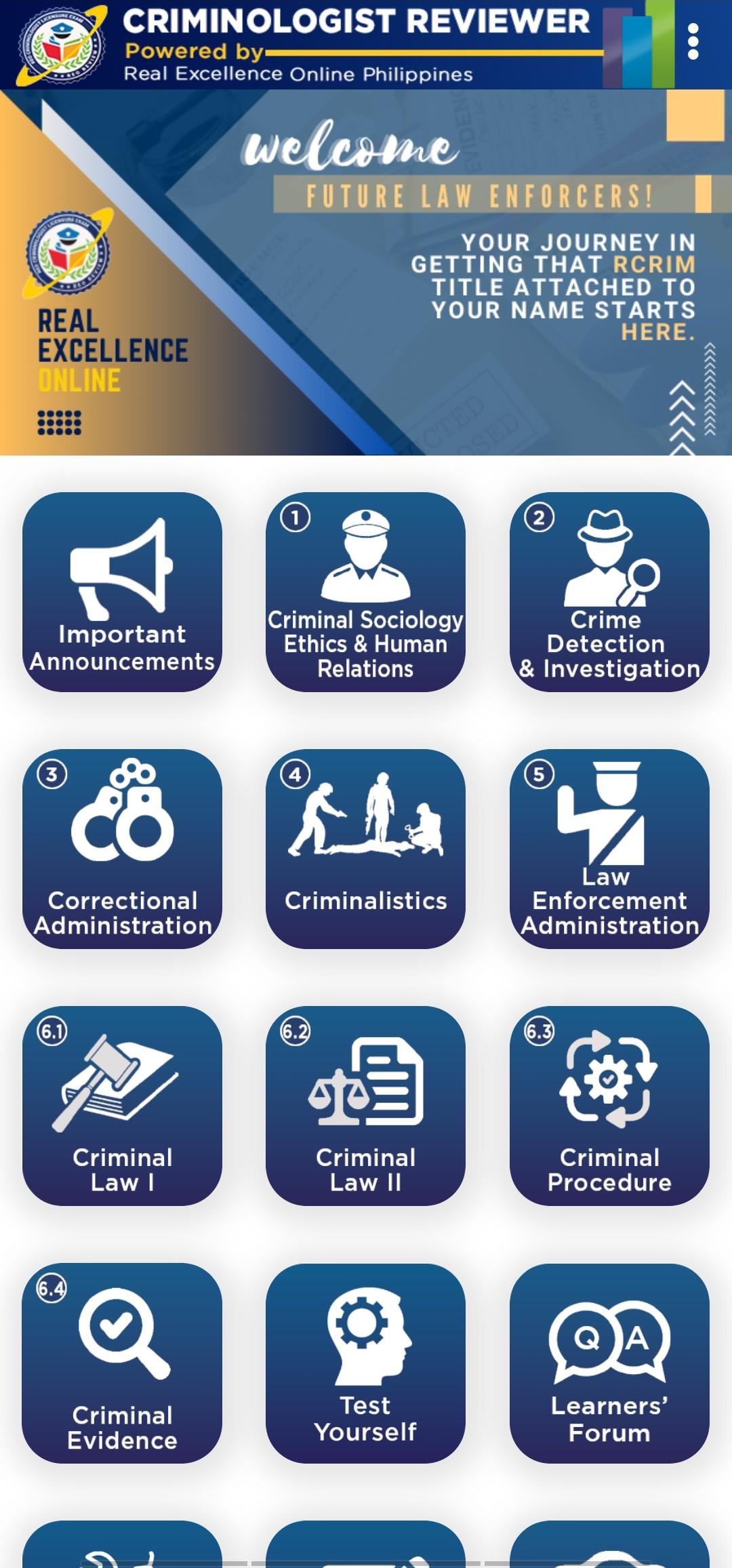This screenshot has height=1568, width=732.
Task: View the Criminal Law II reviewer
Action: [x=365, y=1106]
